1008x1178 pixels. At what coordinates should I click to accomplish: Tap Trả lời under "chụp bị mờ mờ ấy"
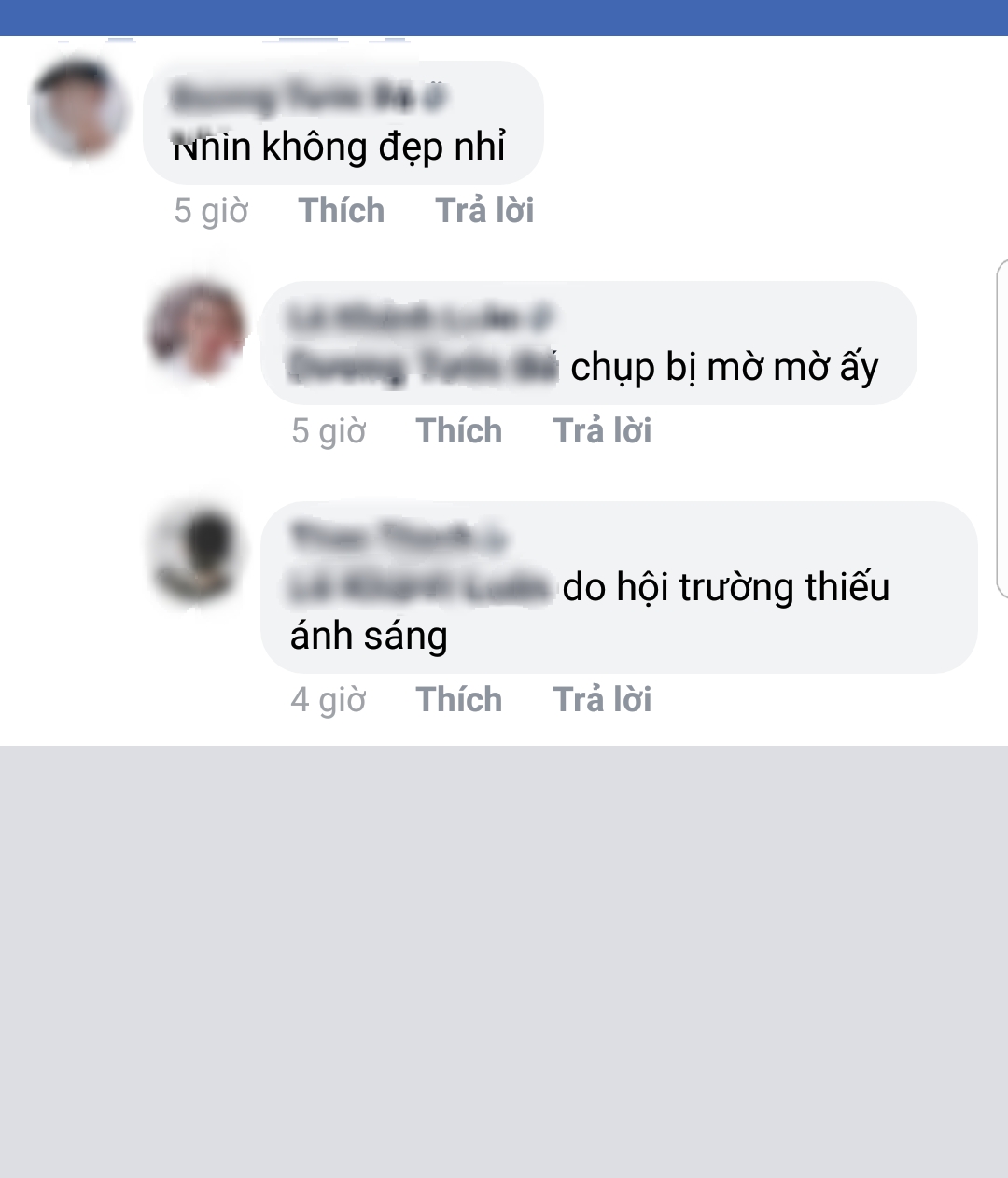(x=602, y=431)
